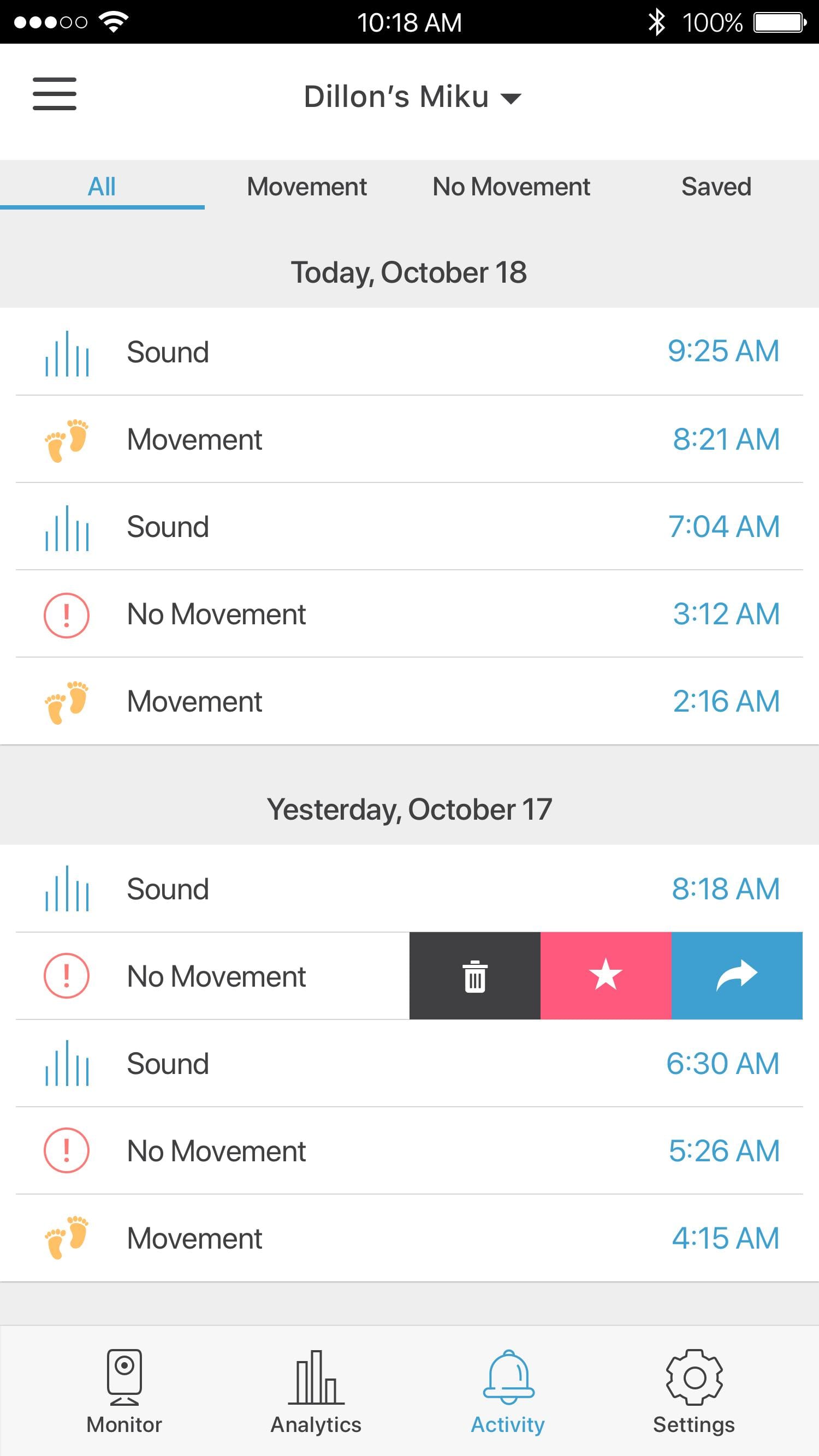819x1456 pixels.
Task: Click the No Movement alert icon at 3:12 AM
Action: click(x=67, y=614)
